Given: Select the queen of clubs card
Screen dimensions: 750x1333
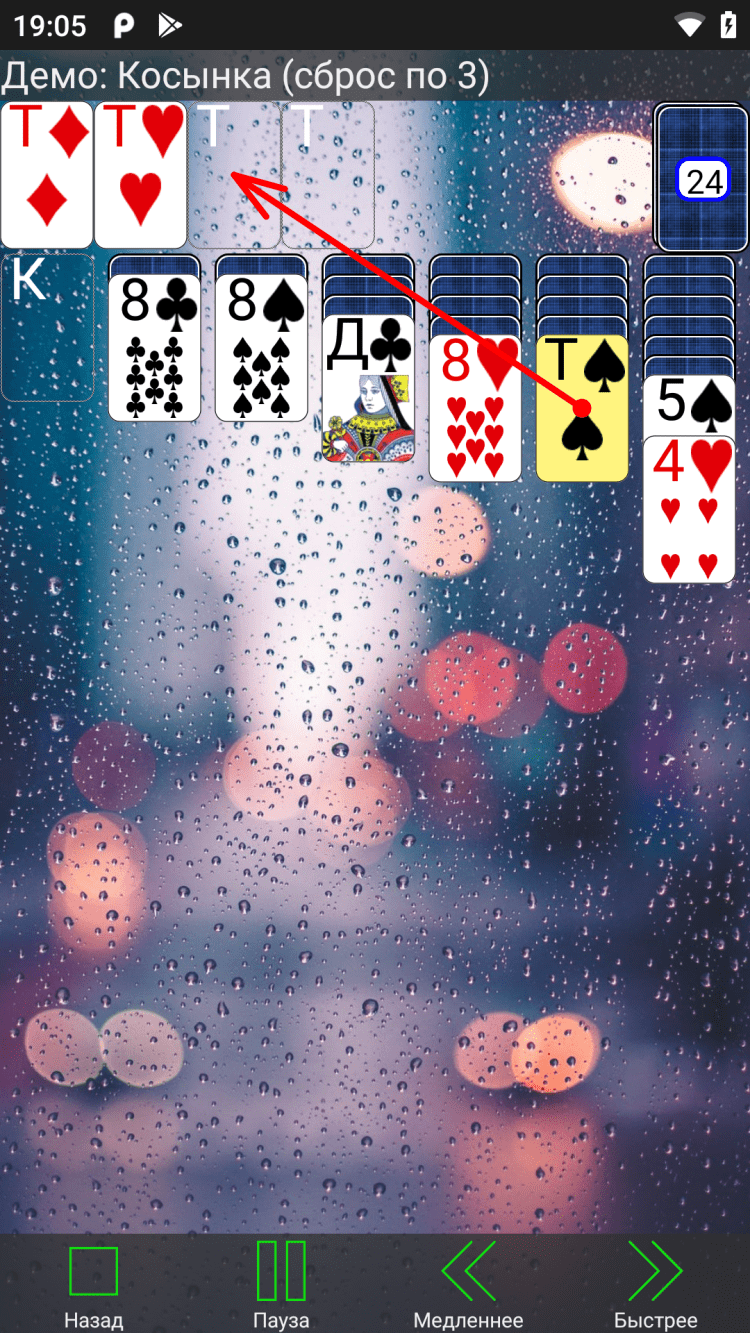Looking at the screenshot, I should click(368, 390).
